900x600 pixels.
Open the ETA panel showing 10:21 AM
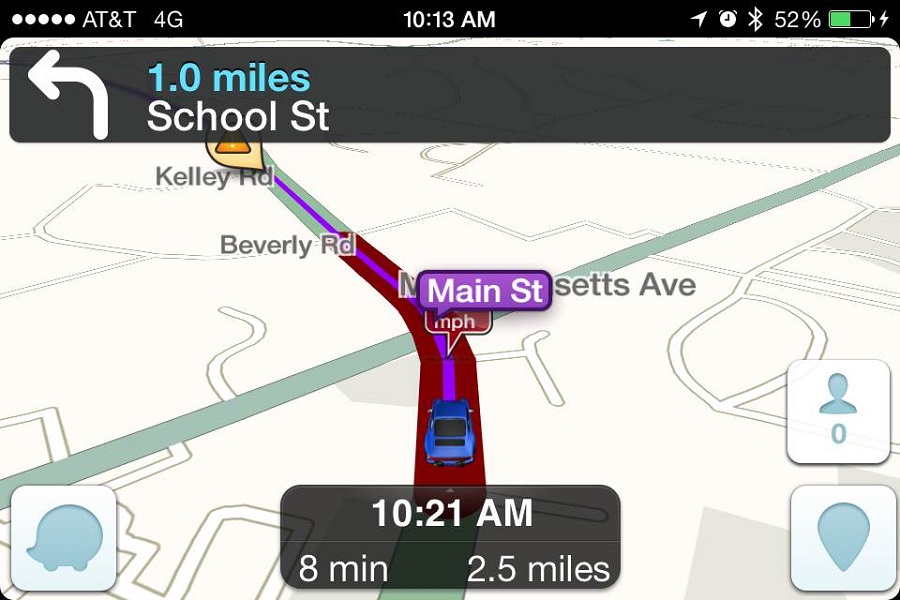coord(450,537)
